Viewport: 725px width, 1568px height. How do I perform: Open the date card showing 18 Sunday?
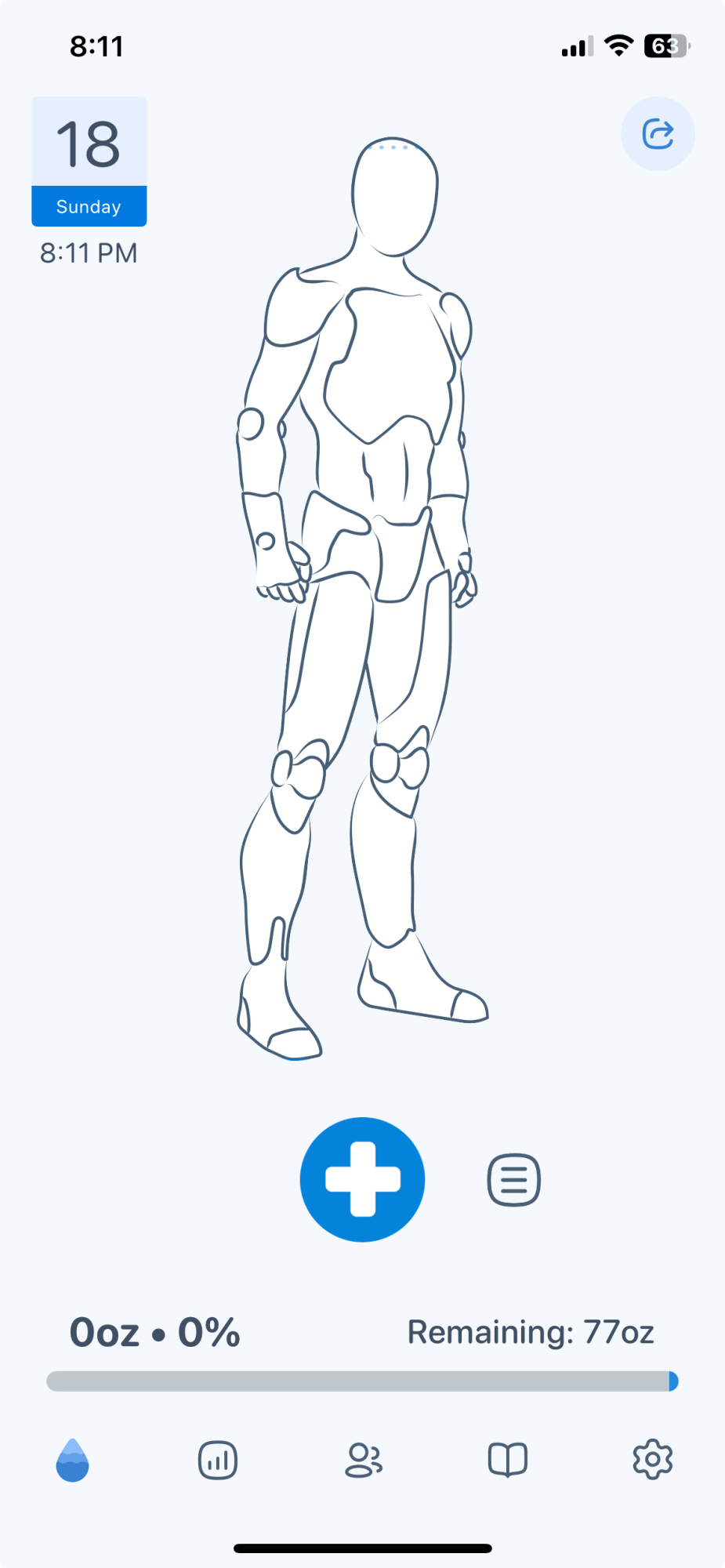point(89,162)
